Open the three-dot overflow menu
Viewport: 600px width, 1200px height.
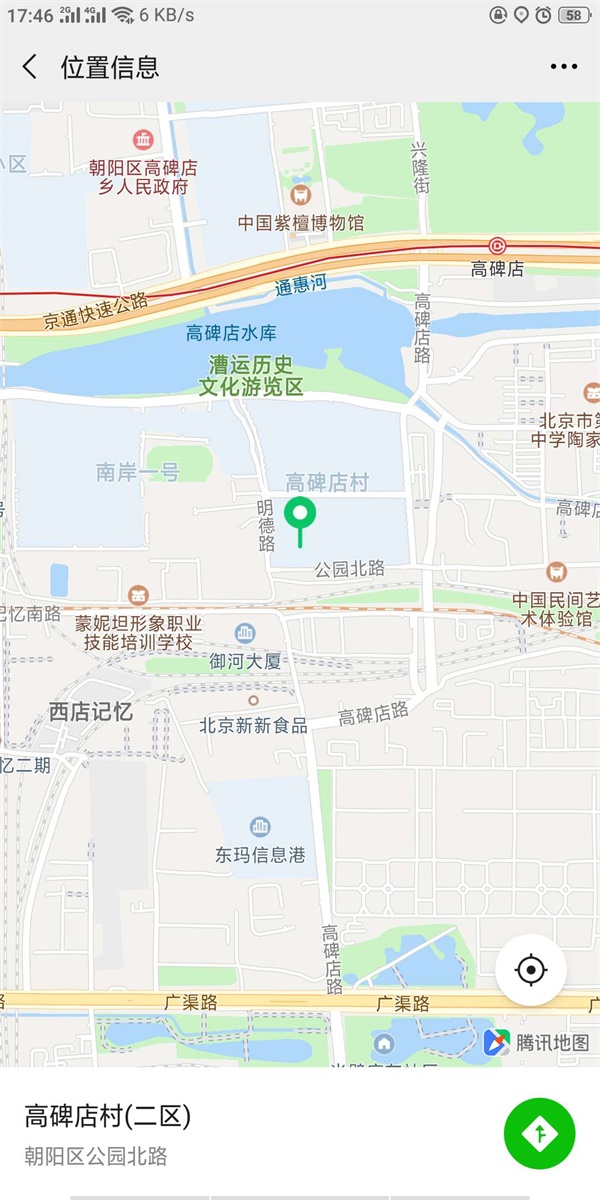tap(563, 67)
